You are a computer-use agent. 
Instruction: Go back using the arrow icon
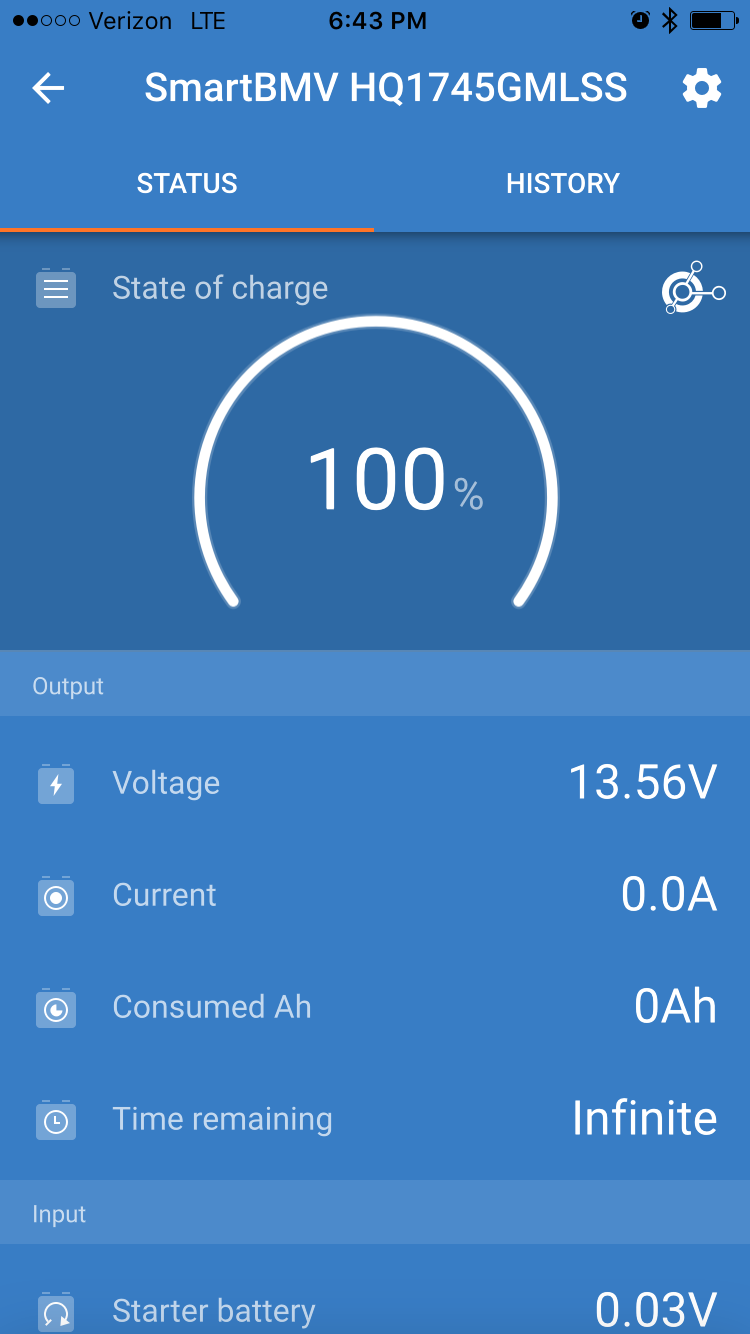(48, 89)
